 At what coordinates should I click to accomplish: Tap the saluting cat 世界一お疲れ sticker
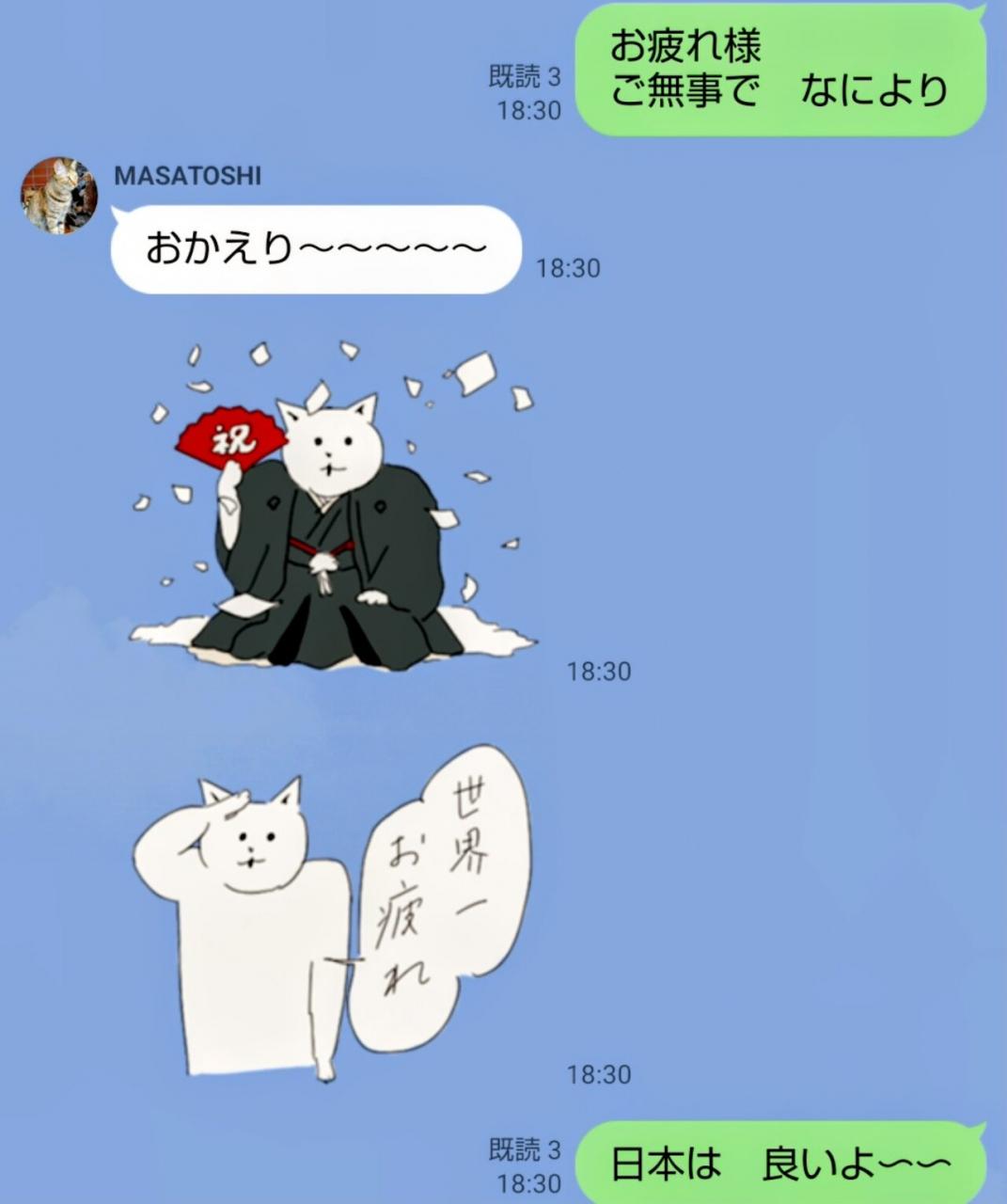(333, 913)
